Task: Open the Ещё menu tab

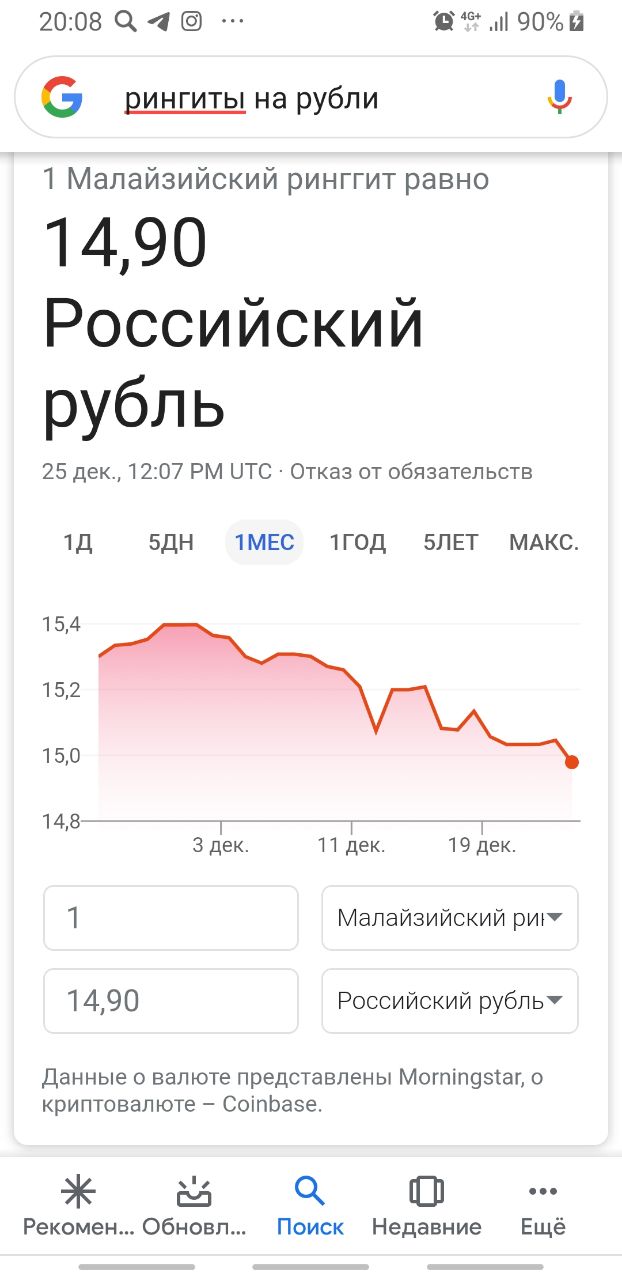Action: pyautogui.click(x=543, y=1206)
